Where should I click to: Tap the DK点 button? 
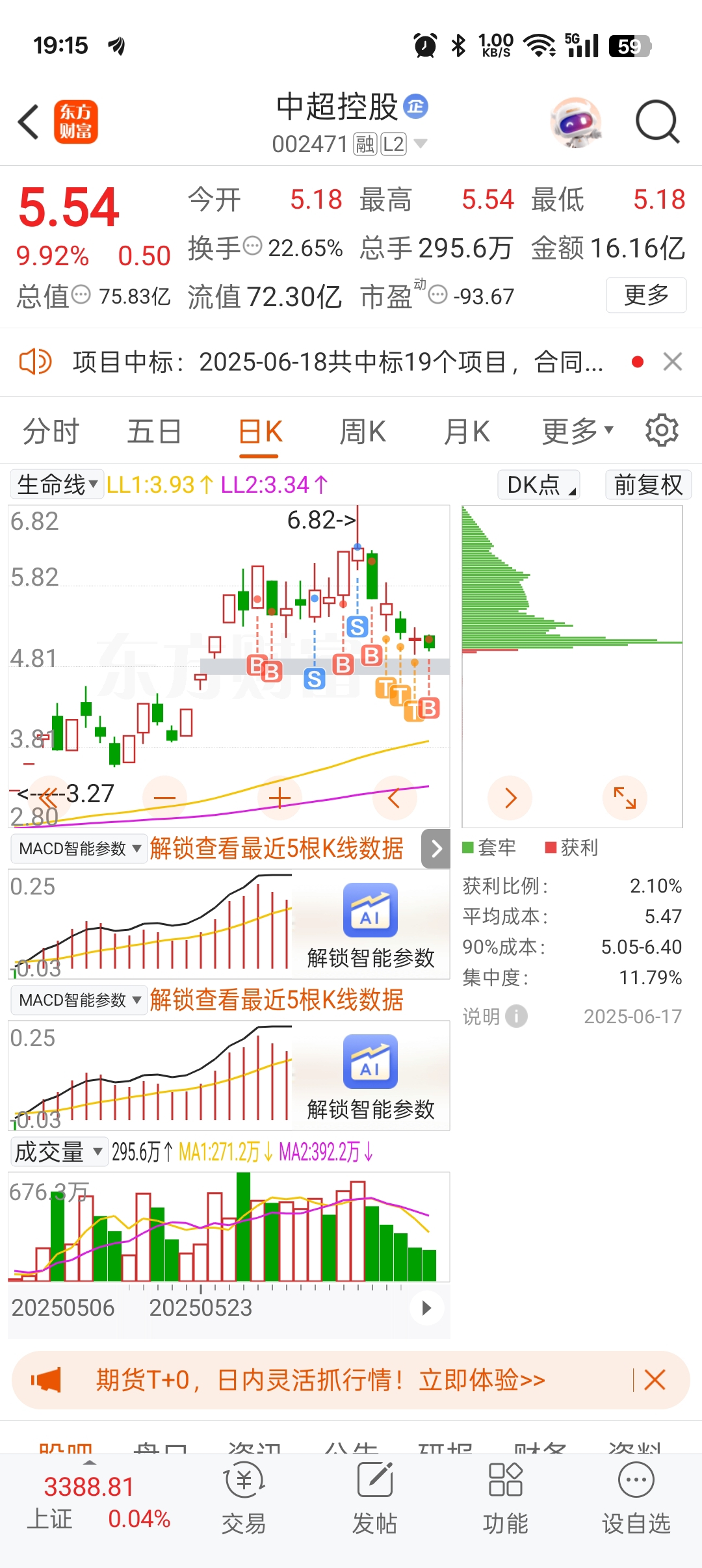[x=539, y=484]
